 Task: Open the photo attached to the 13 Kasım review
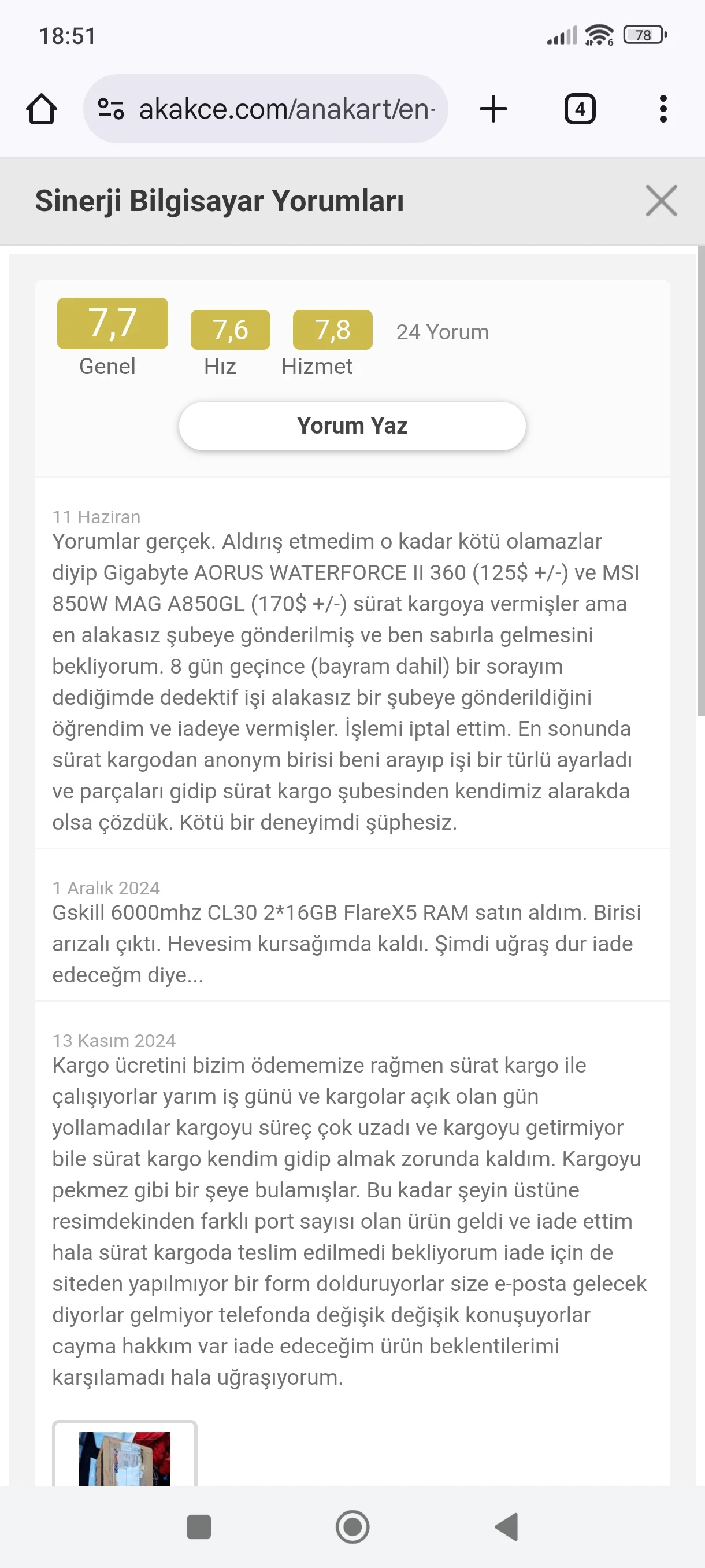(125, 1456)
